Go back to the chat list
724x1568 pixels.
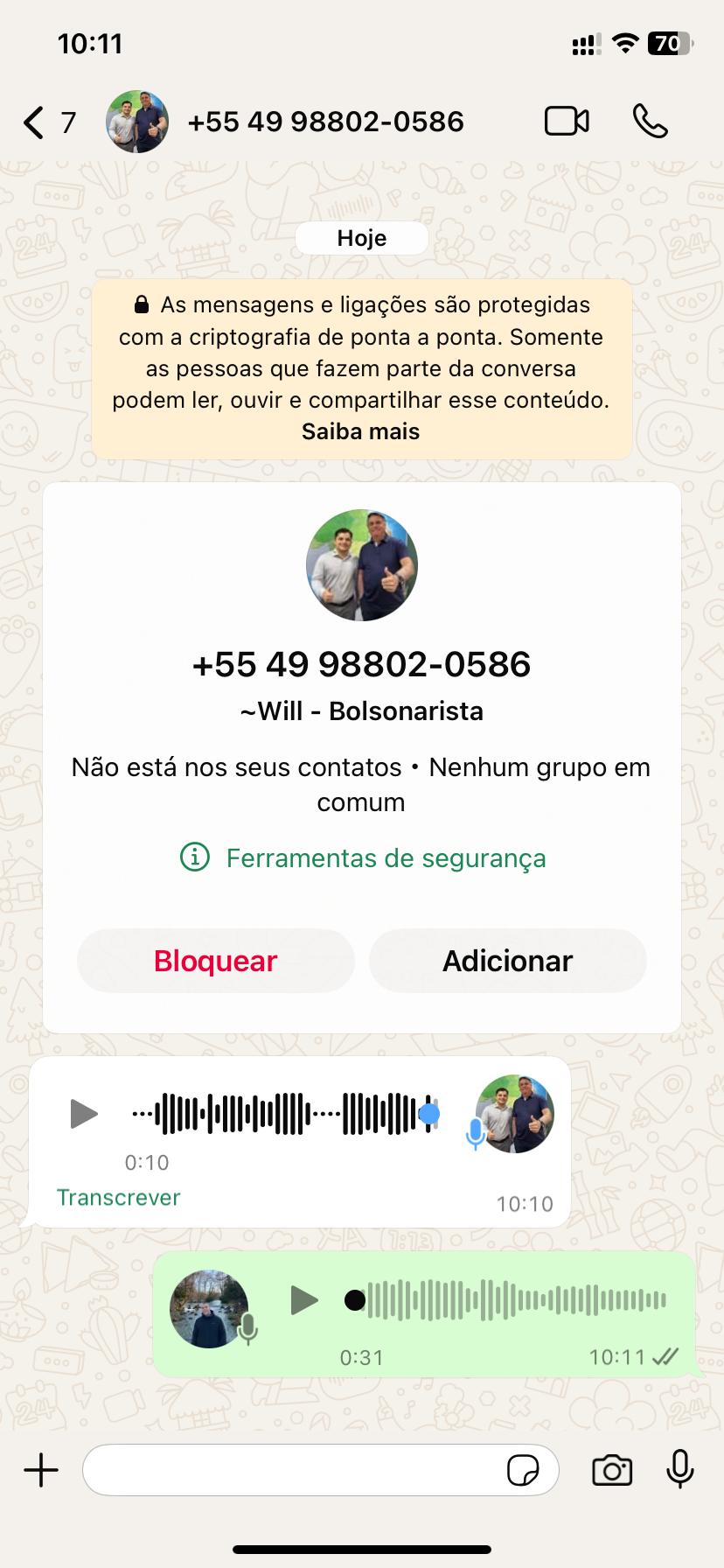point(35,122)
